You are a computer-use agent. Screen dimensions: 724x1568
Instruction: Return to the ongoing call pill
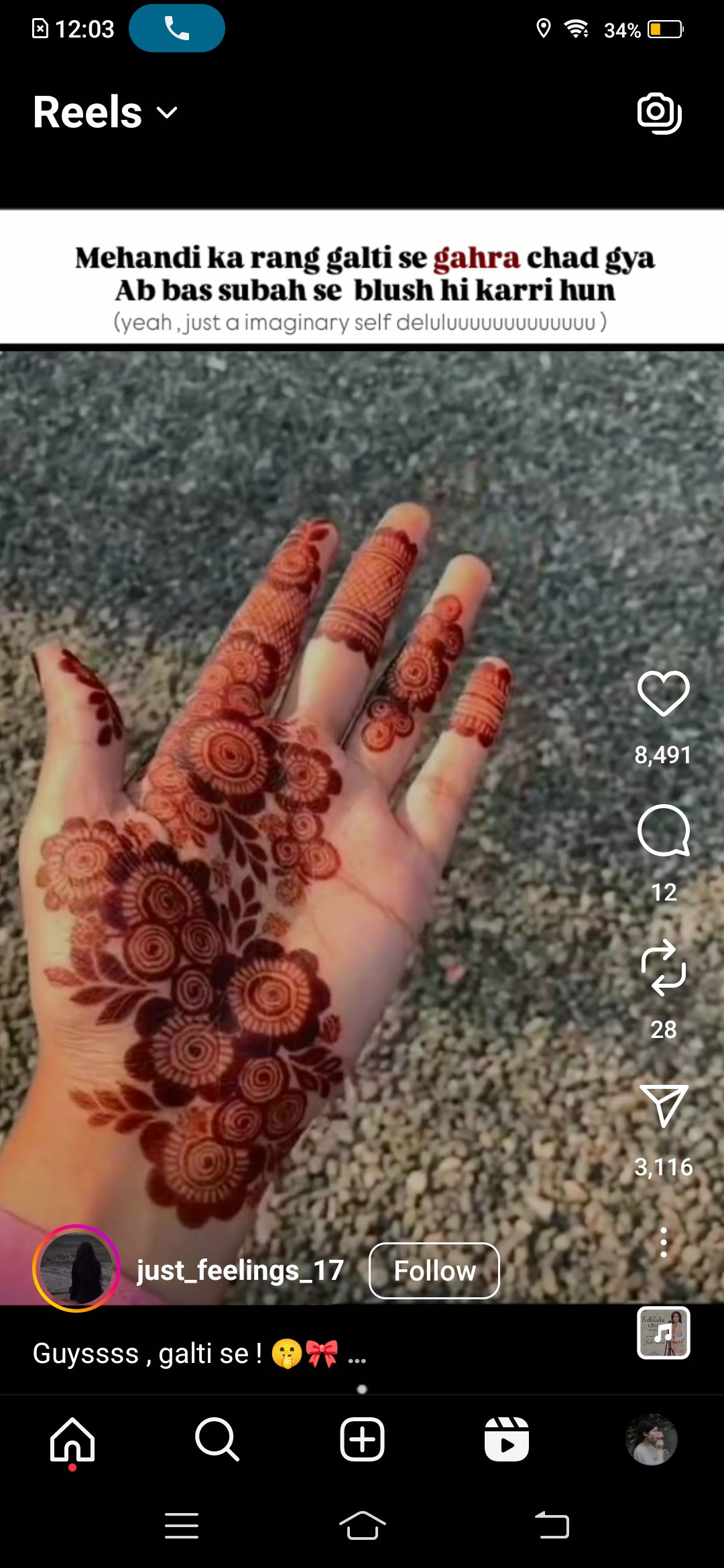pos(176,29)
